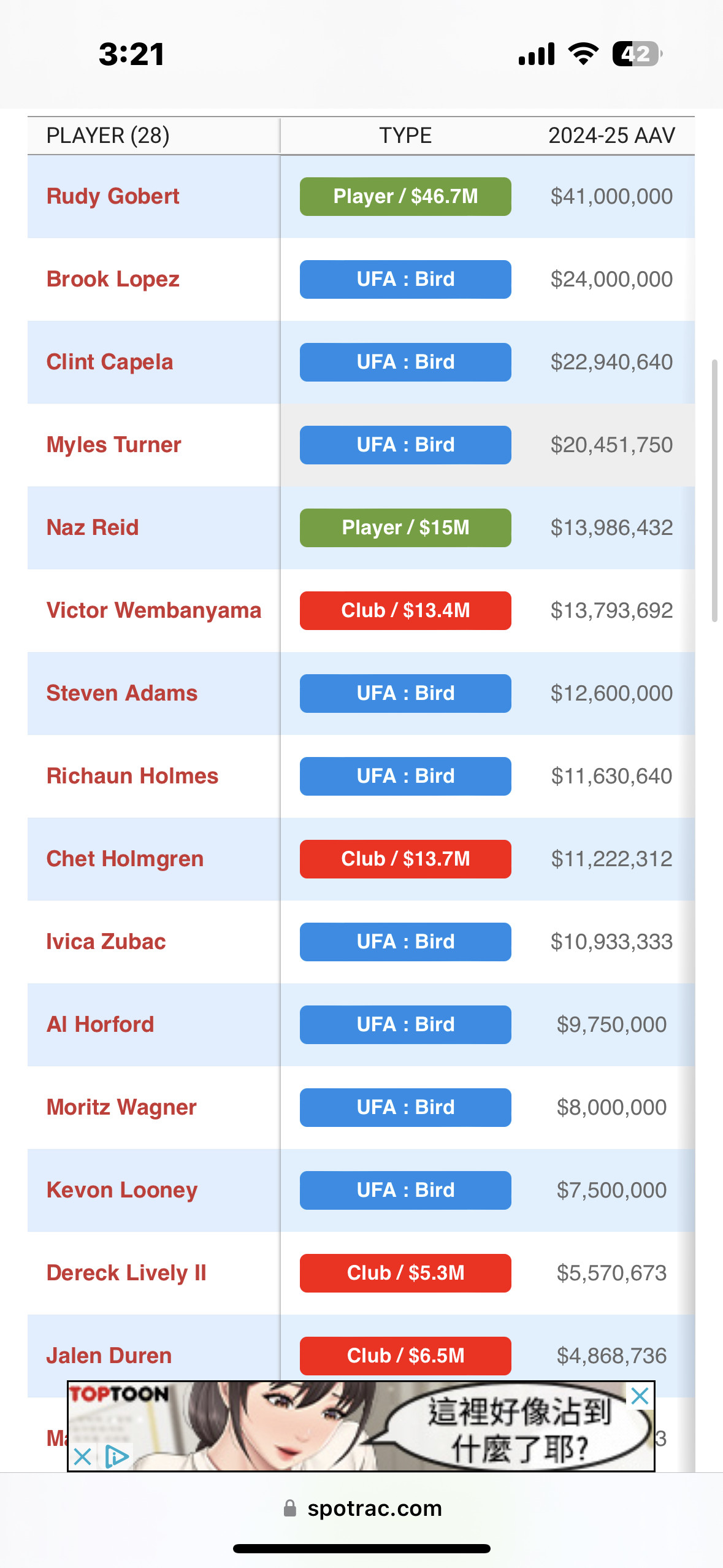Image resolution: width=723 pixels, height=1568 pixels.
Task: Open Rudy Gobert's player page
Action: pyautogui.click(x=113, y=196)
